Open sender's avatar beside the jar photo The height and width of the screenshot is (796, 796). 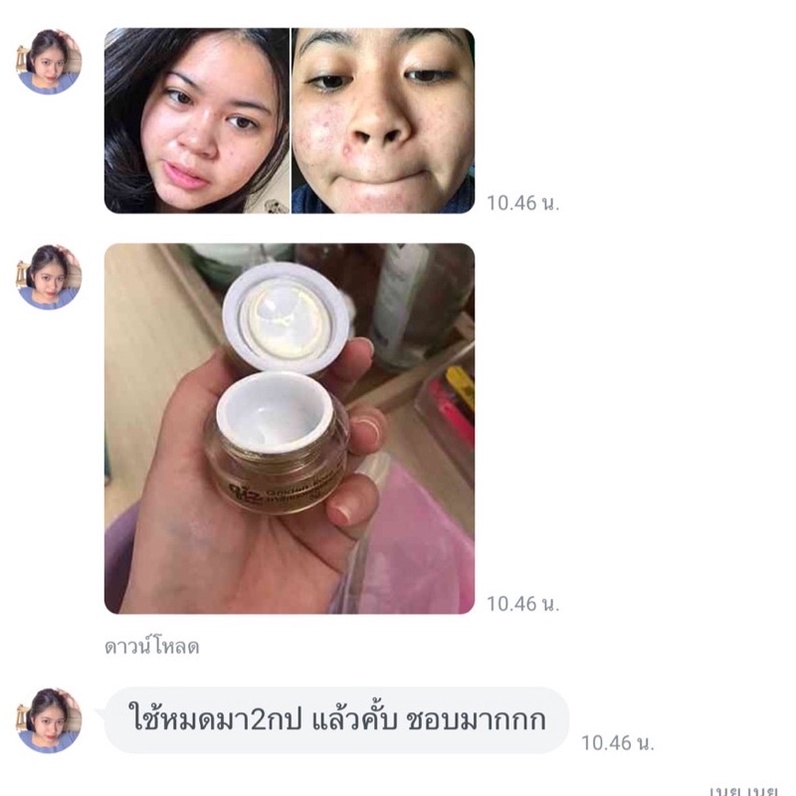coord(49,277)
